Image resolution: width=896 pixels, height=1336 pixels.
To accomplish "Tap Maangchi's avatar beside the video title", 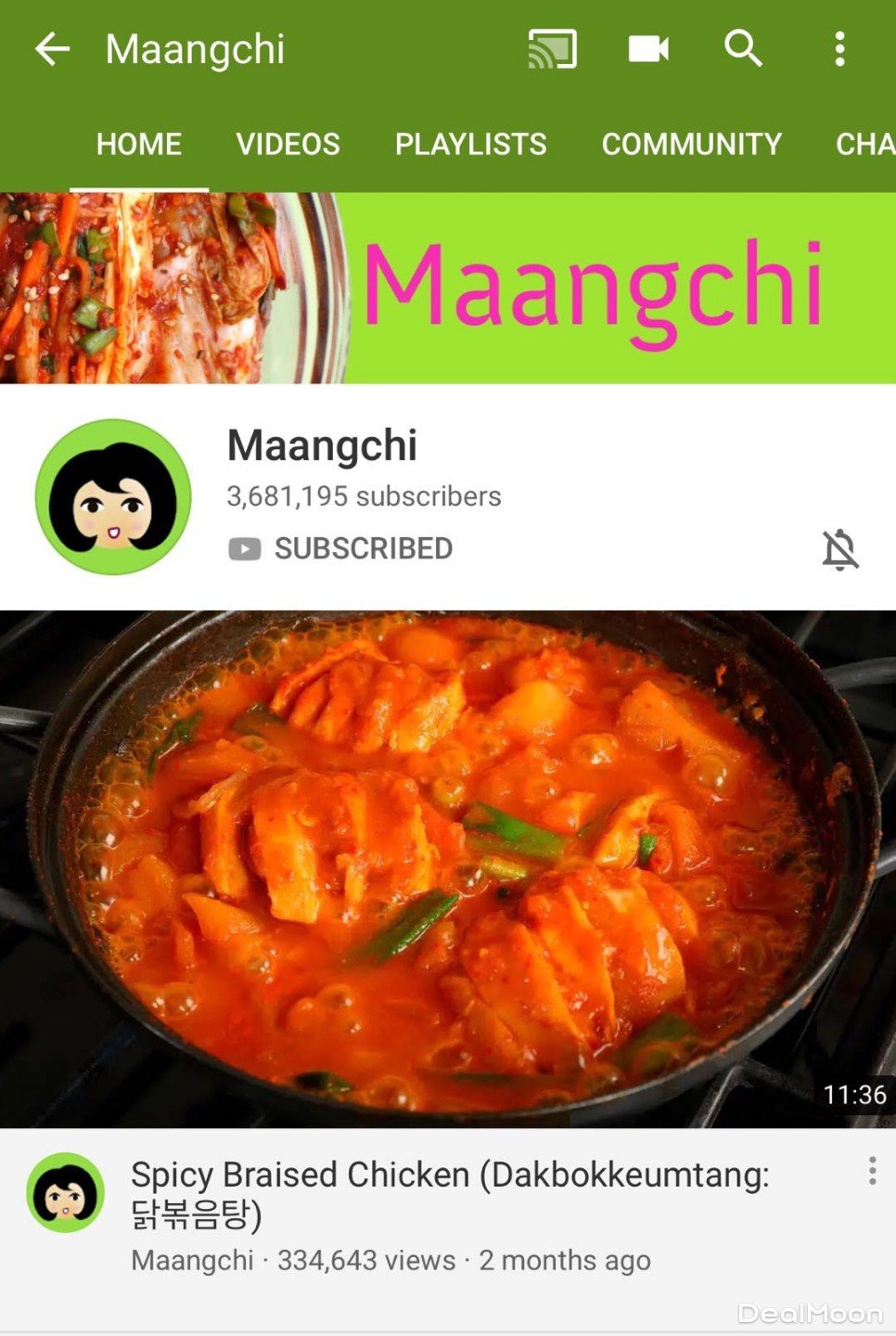I will coord(65,1192).
